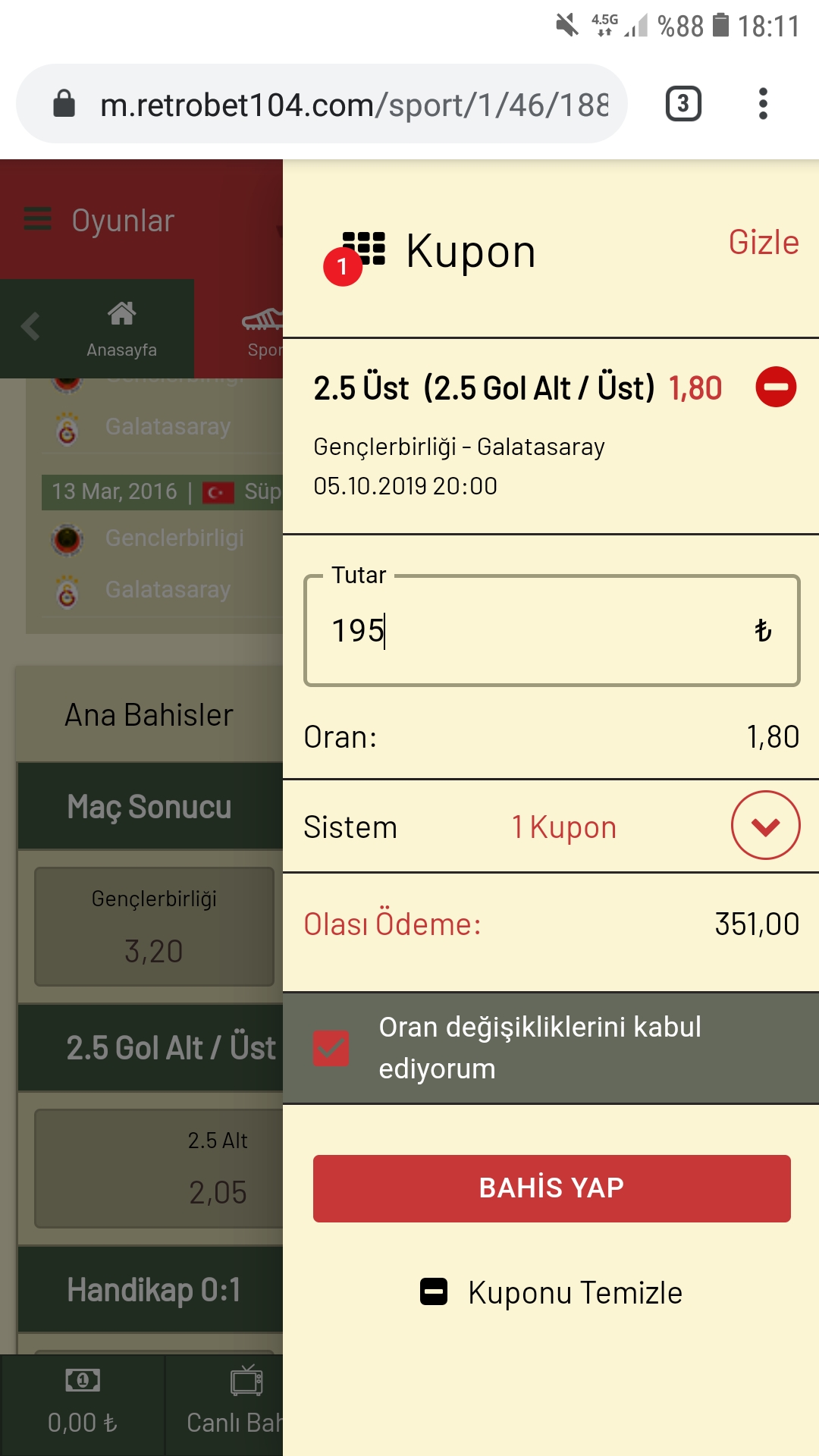Tap the browser address bar
The height and width of the screenshot is (1456, 819).
tap(322, 104)
